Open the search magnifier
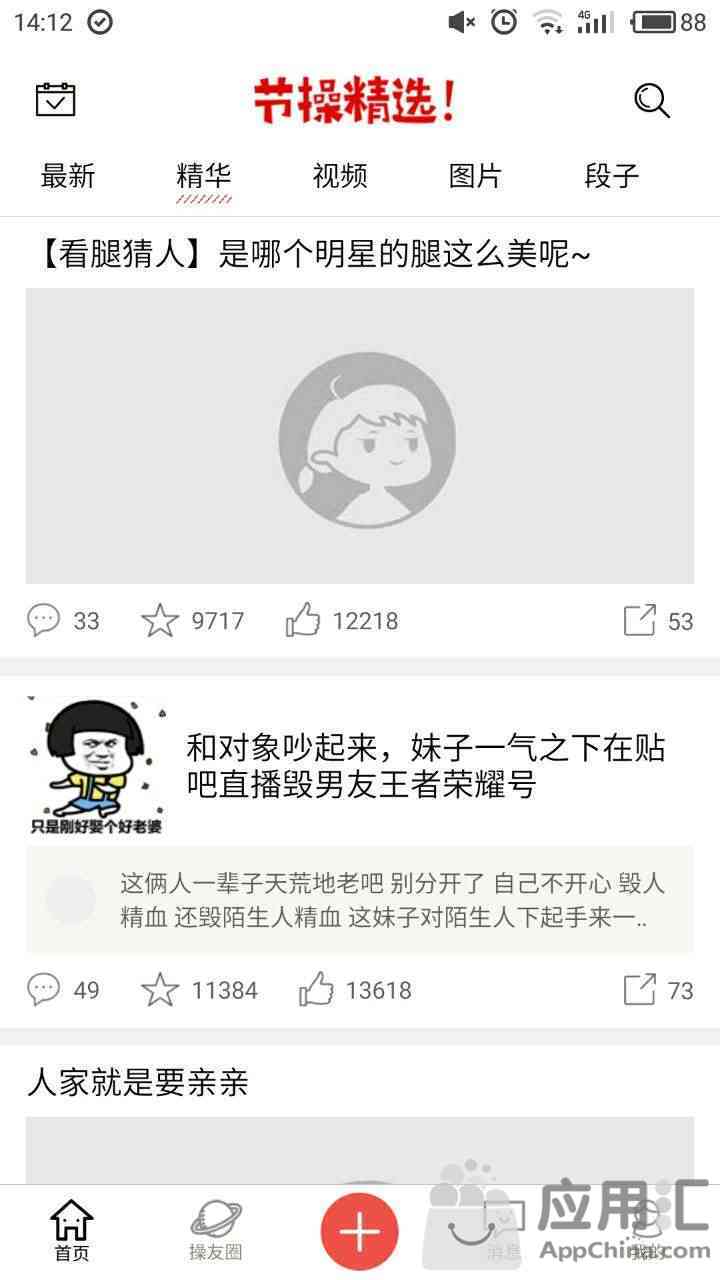720x1280 pixels. [x=652, y=99]
